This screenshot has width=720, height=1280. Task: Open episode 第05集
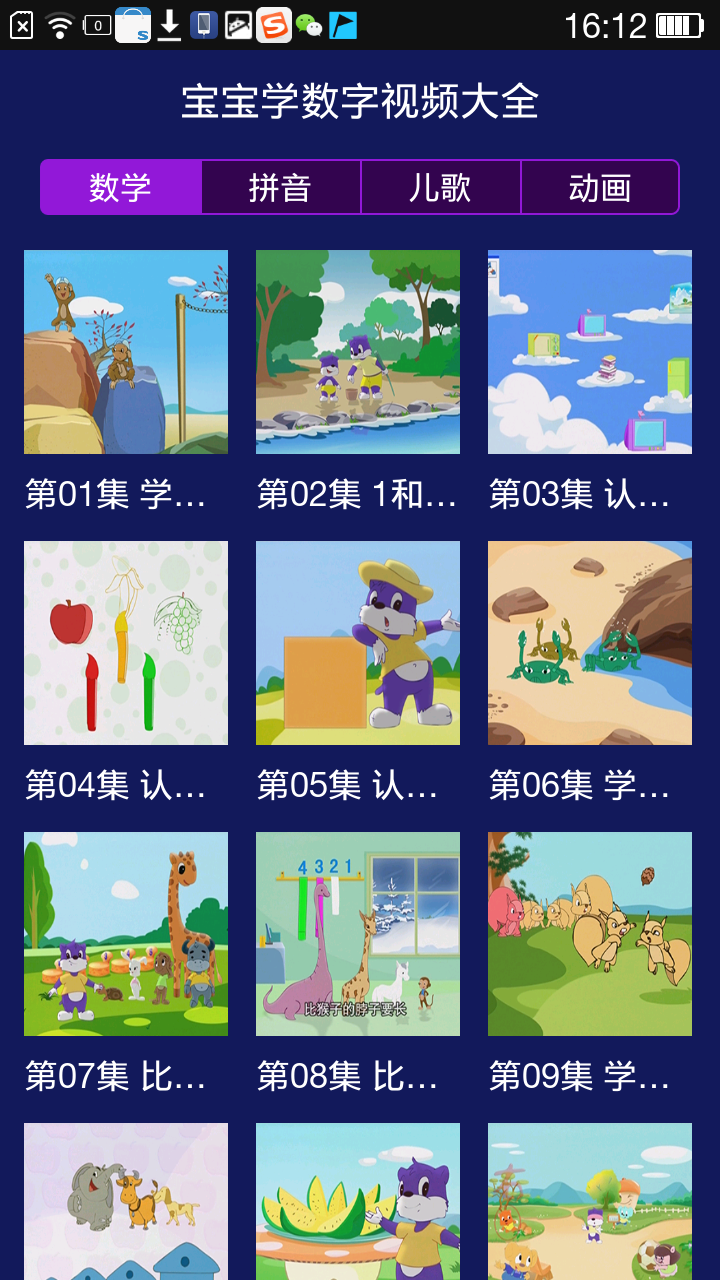click(358, 643)
